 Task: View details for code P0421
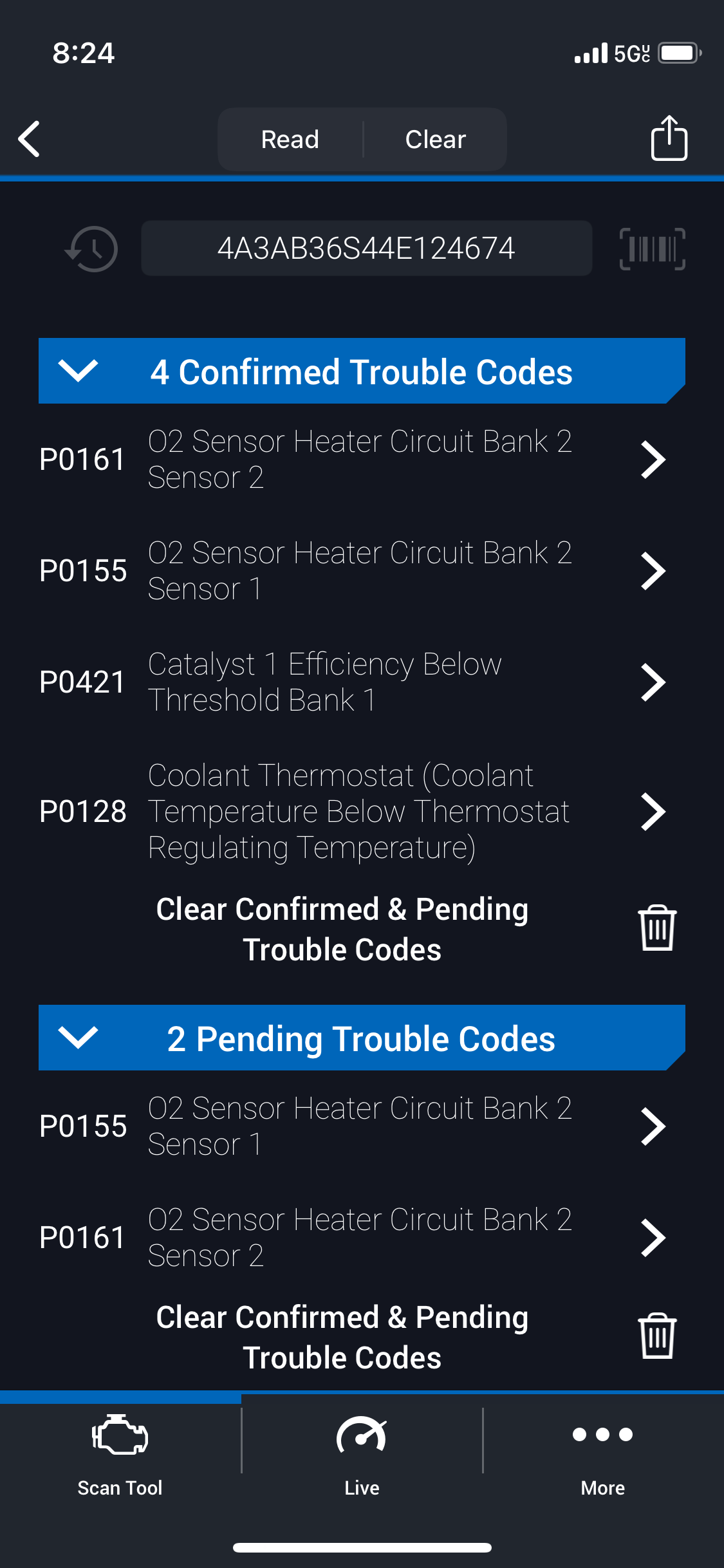pyautogui.click(x=351, y=682)
